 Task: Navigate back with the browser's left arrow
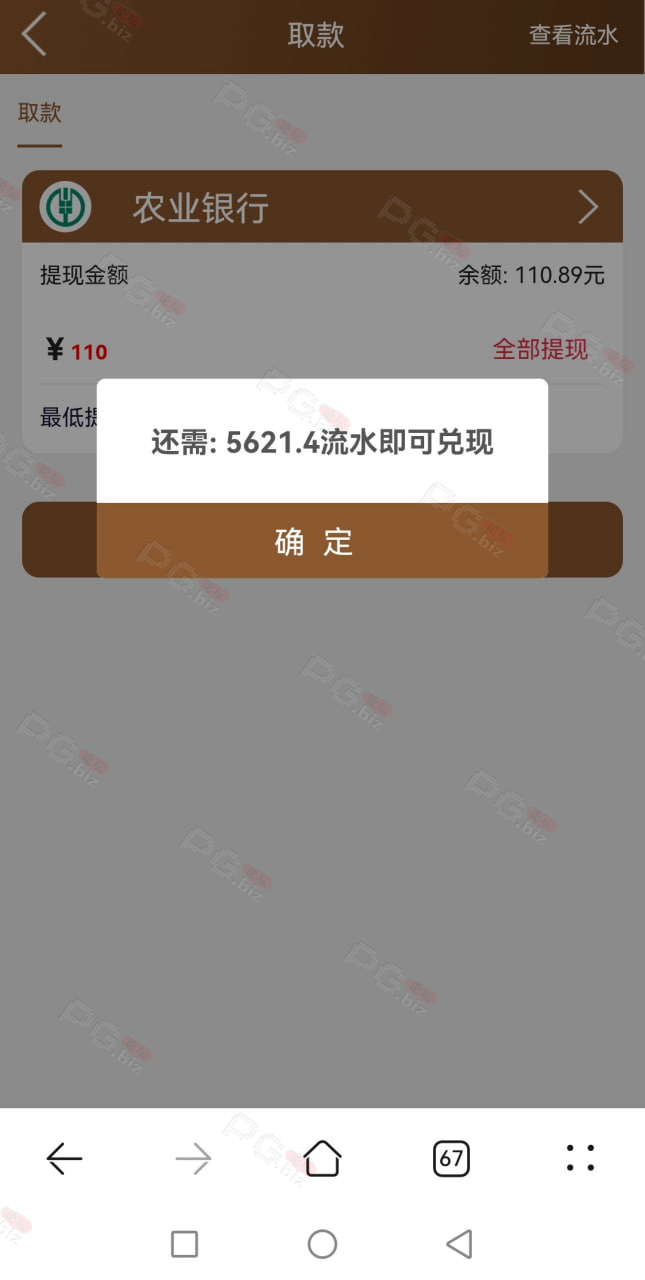64,1159
